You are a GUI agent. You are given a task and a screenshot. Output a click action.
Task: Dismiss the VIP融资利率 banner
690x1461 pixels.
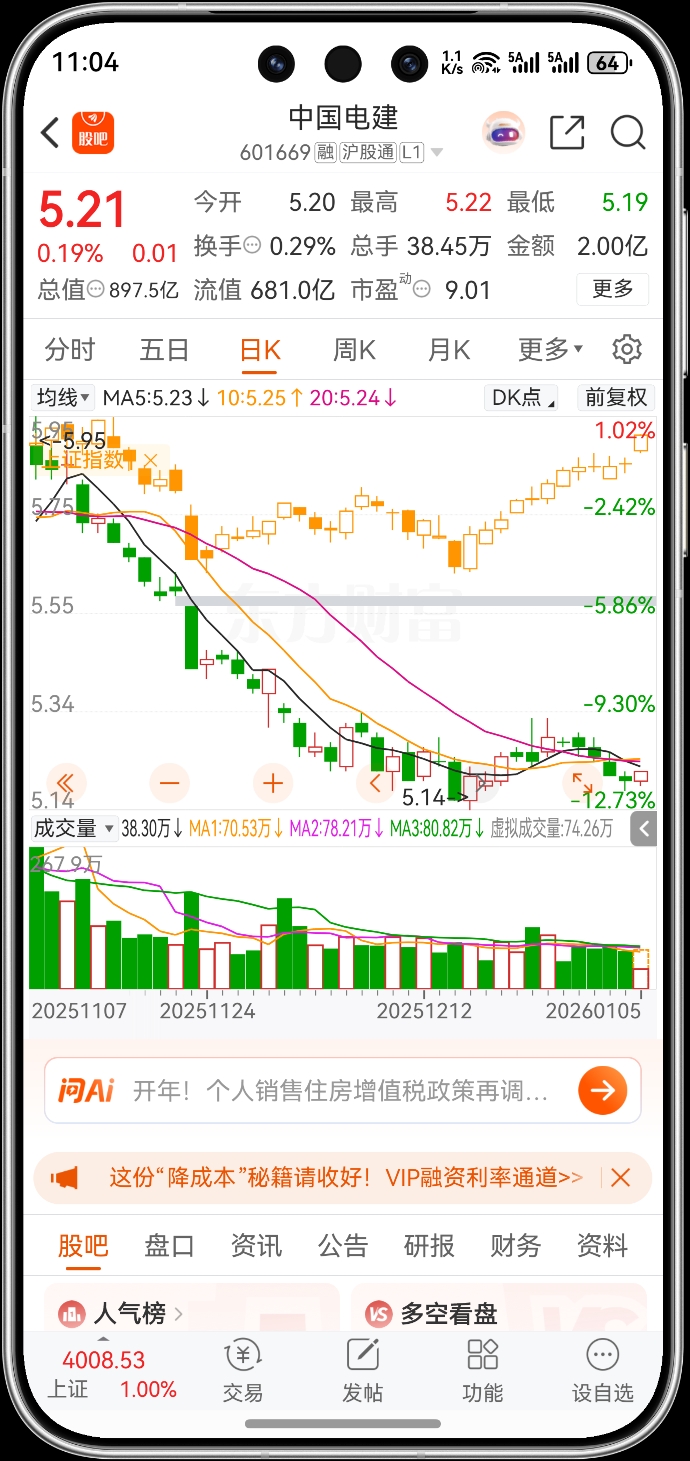point(620,1178)
